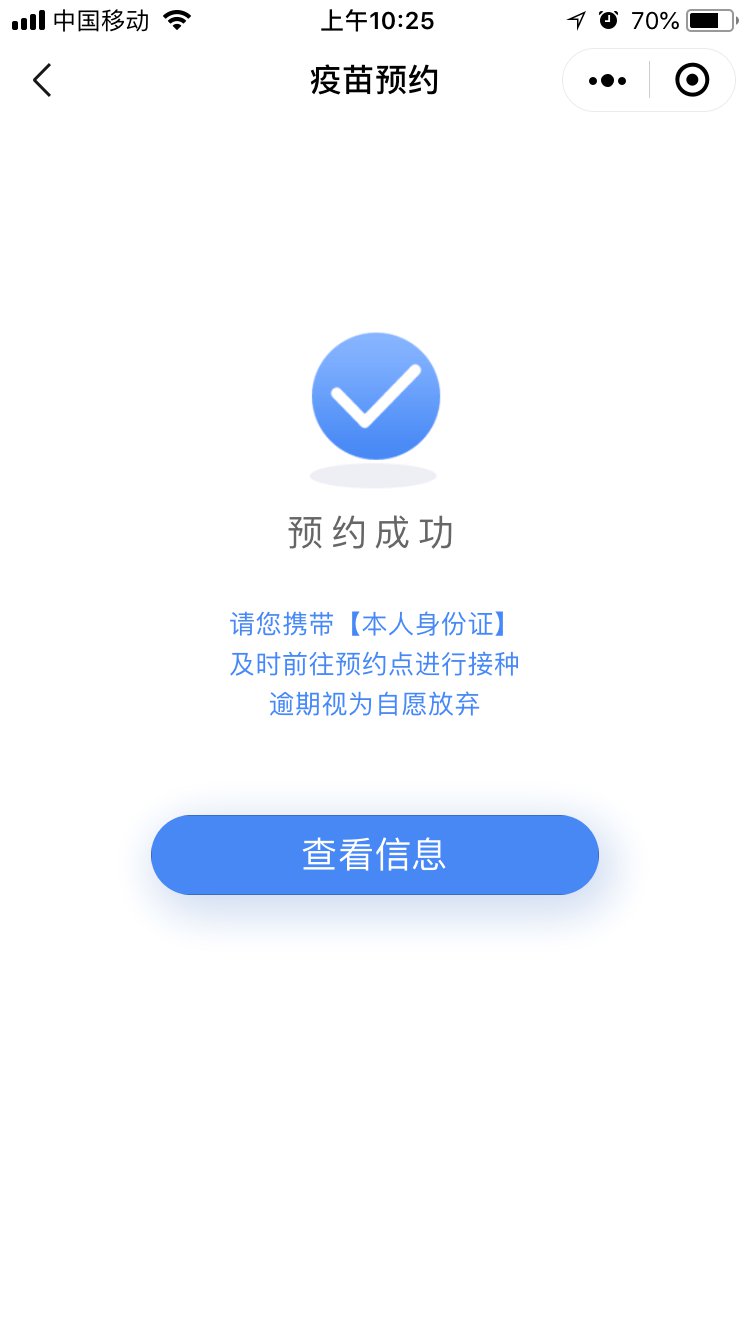Open the mini program more options menu
The image size is (750, 1334).
tap(607, 80)
